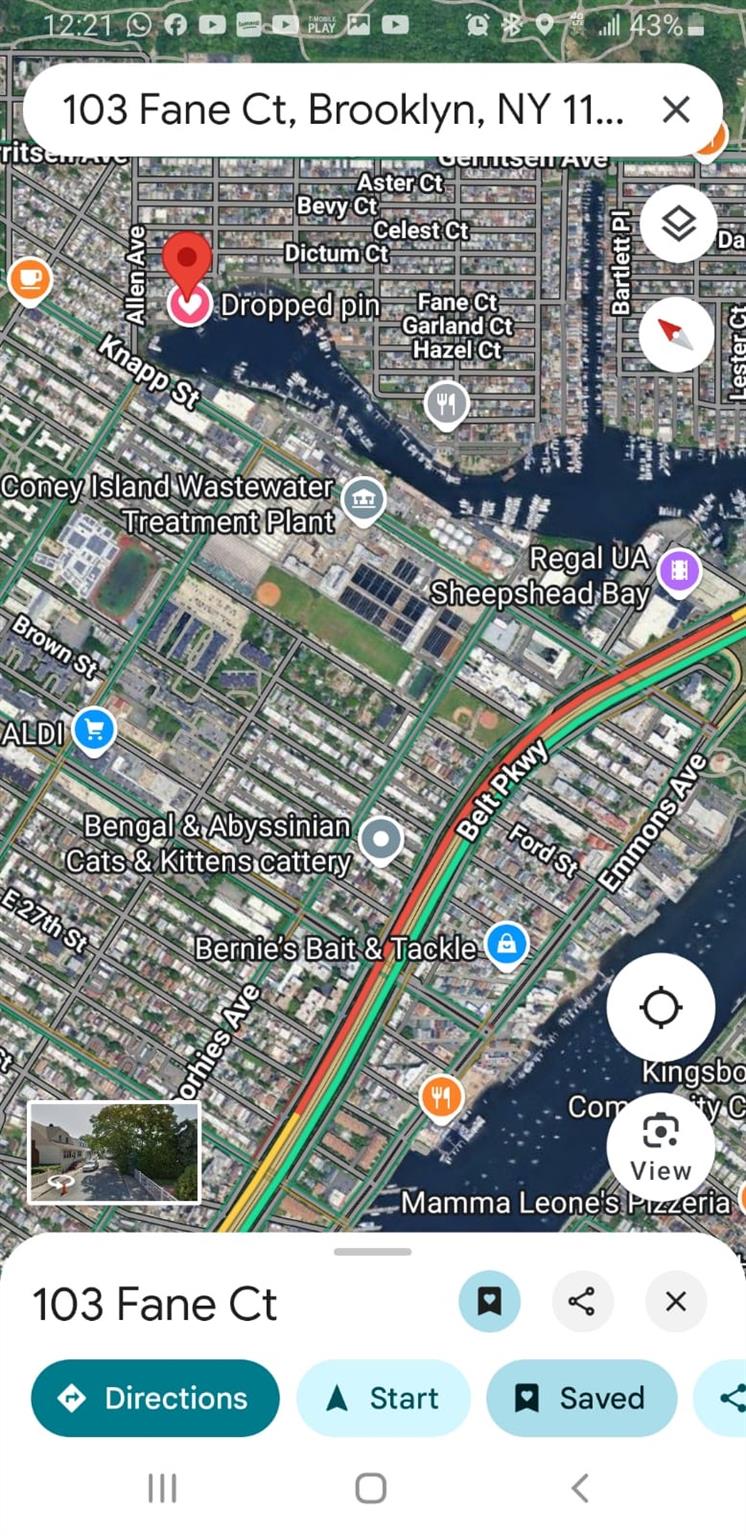This screenshot has width=746, height=1536.
Task: Open Coney Island Wastewater Treatment Plant marker
Action: [x=363, y=497]
